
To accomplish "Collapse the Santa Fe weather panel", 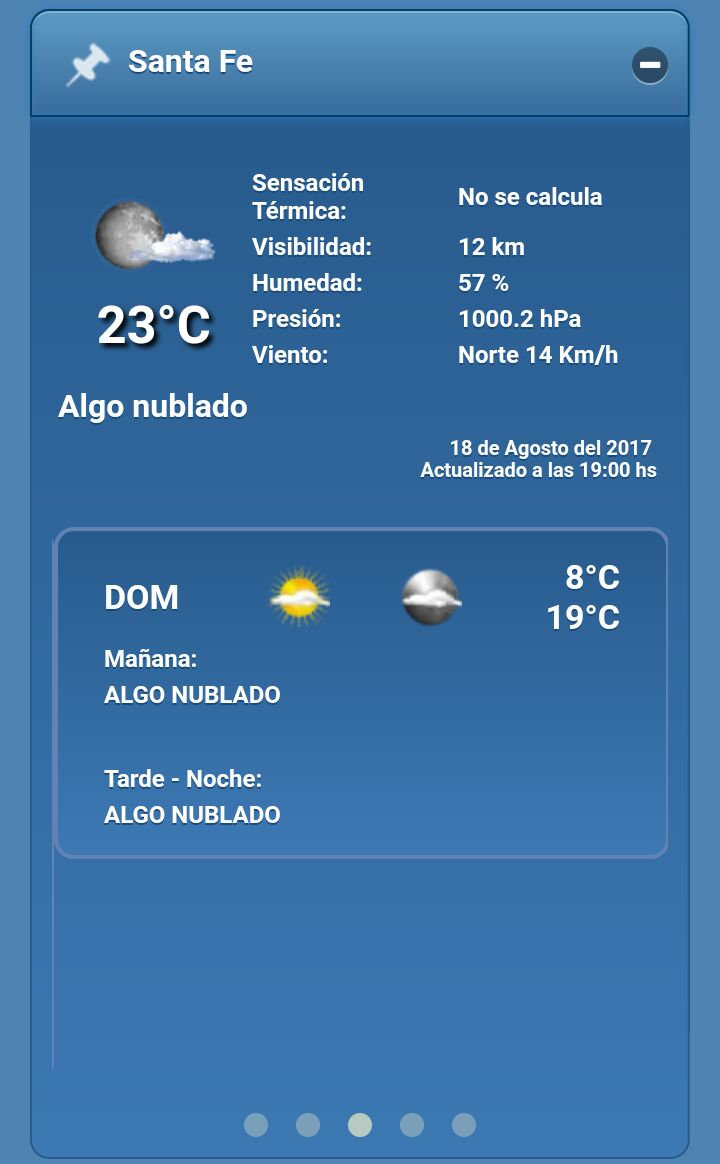I will point(649,65).
